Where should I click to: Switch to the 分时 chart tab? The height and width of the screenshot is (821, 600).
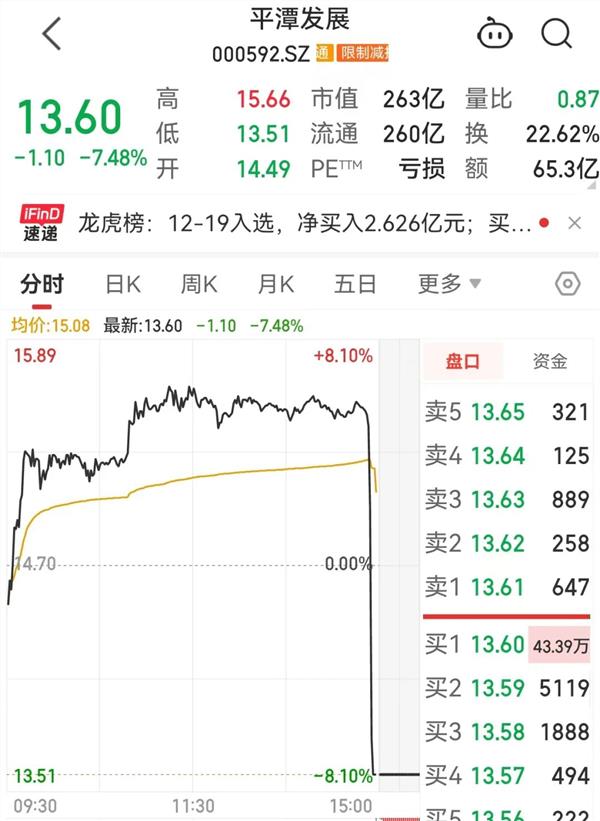coord(42,284)
